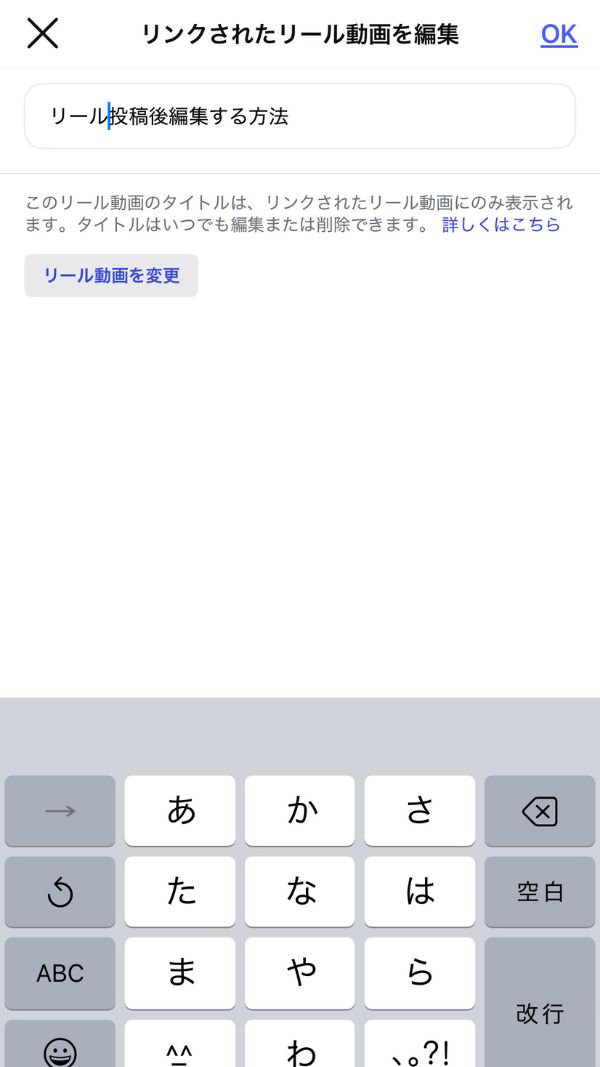The width and height of the screenshot is (600, 1067).
Task: Switch keyboard to ABC layout
Action: point(60,973)
